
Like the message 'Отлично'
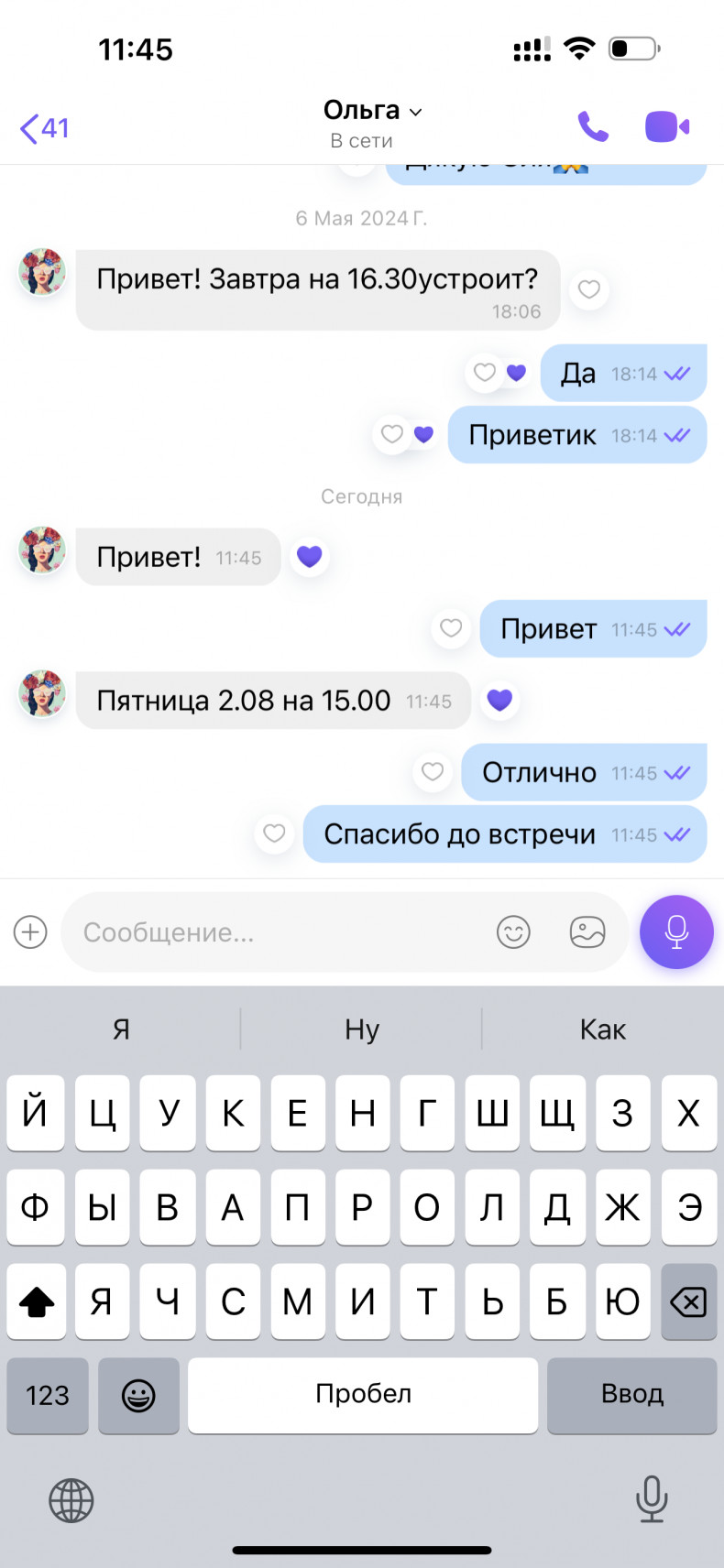(x=433, y=772)
